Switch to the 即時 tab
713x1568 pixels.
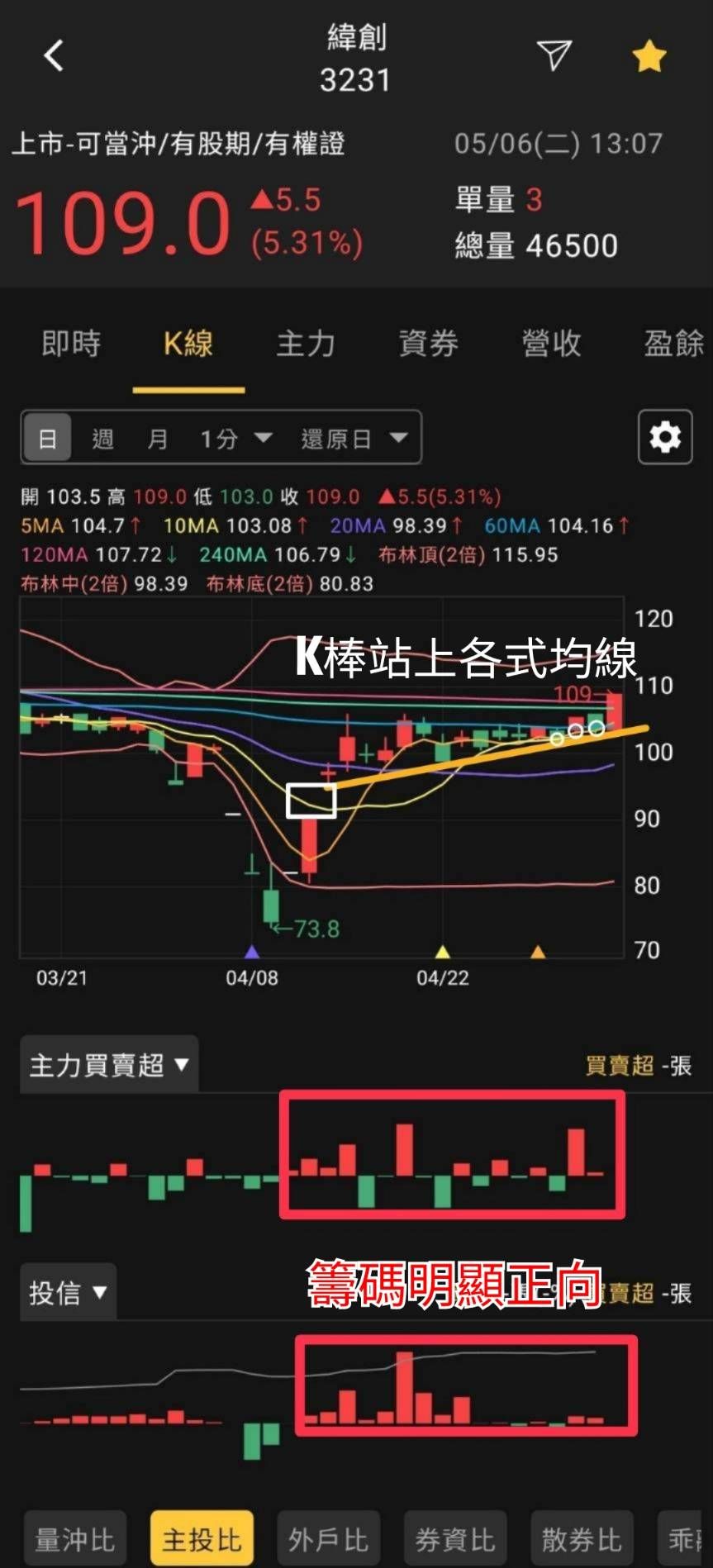click(71, 344)
